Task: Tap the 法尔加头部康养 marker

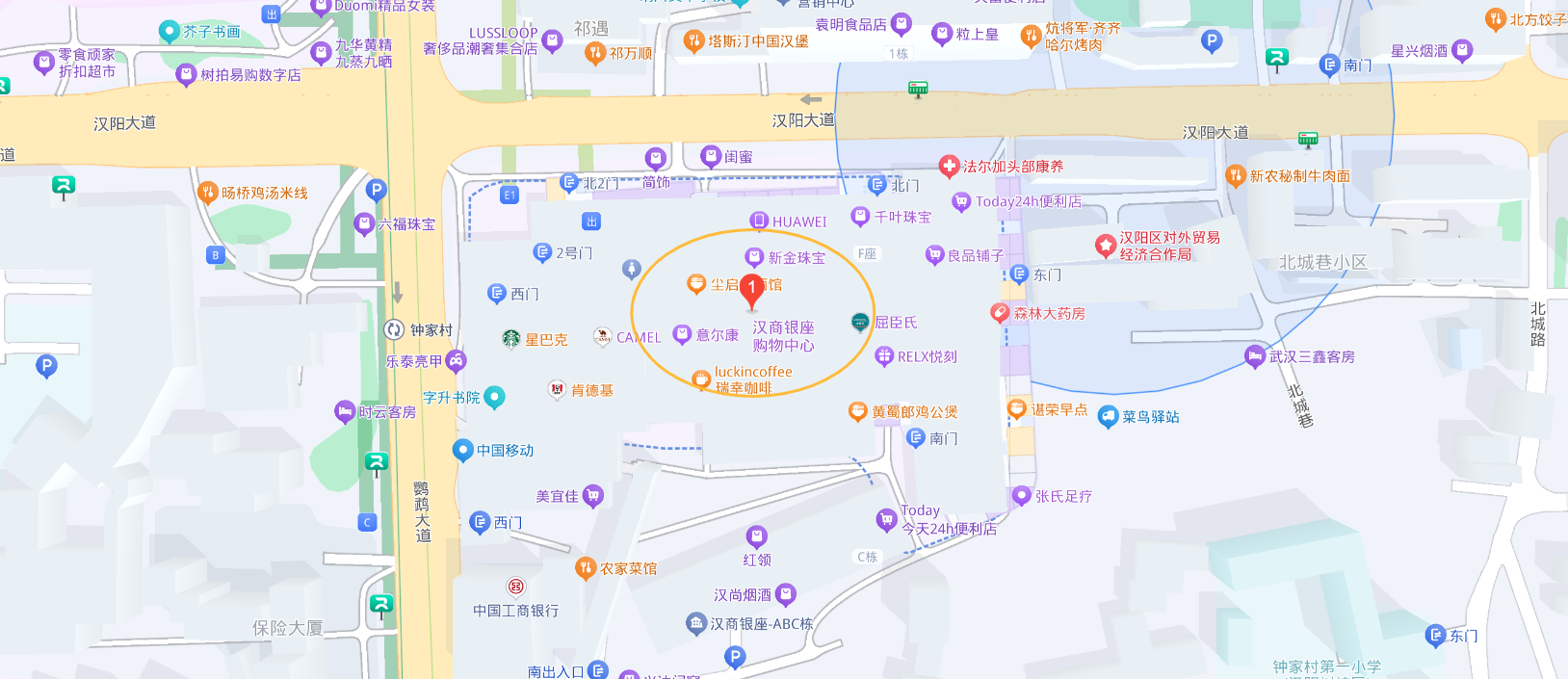Action: click(x=949, y=167)
